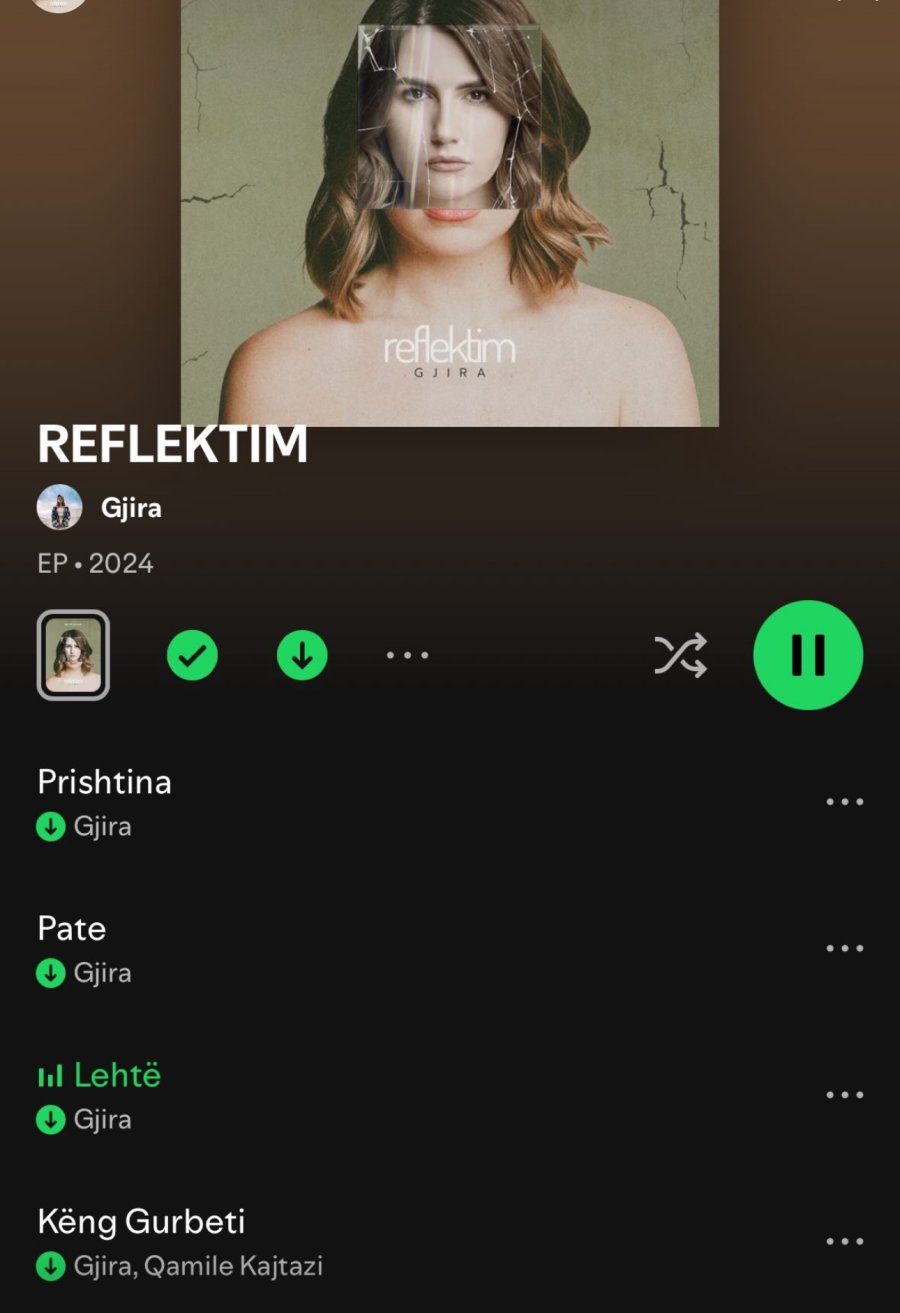Open the album cover preview thumbnail
This screenshot has height=1313, width=900.
point(73,655)
